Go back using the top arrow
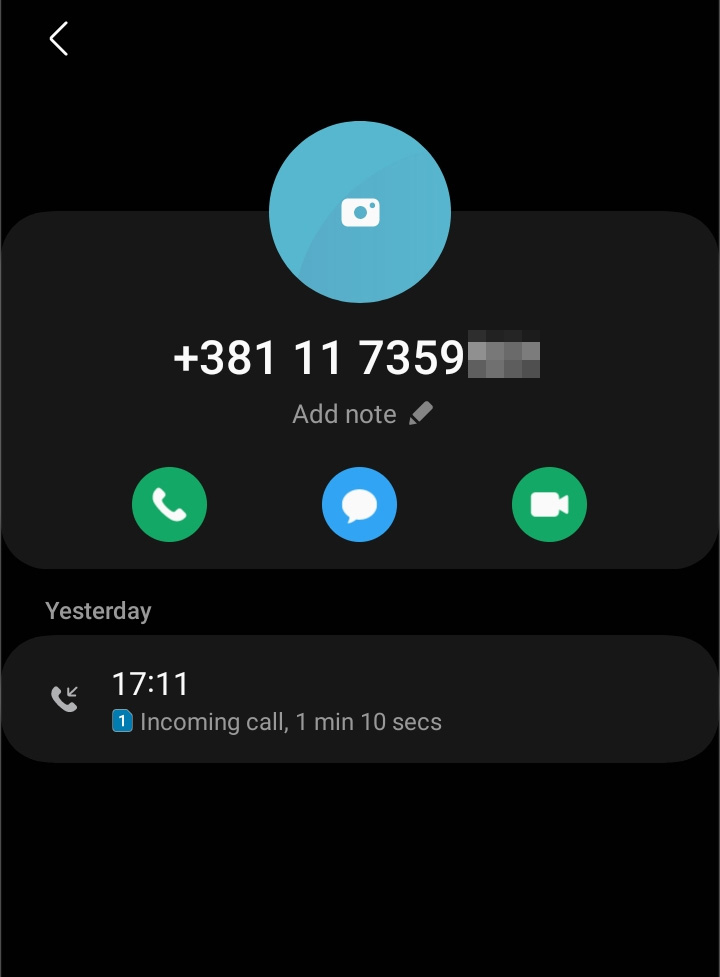The width and height of the screenshot is (720, 977). click(59, 39)
